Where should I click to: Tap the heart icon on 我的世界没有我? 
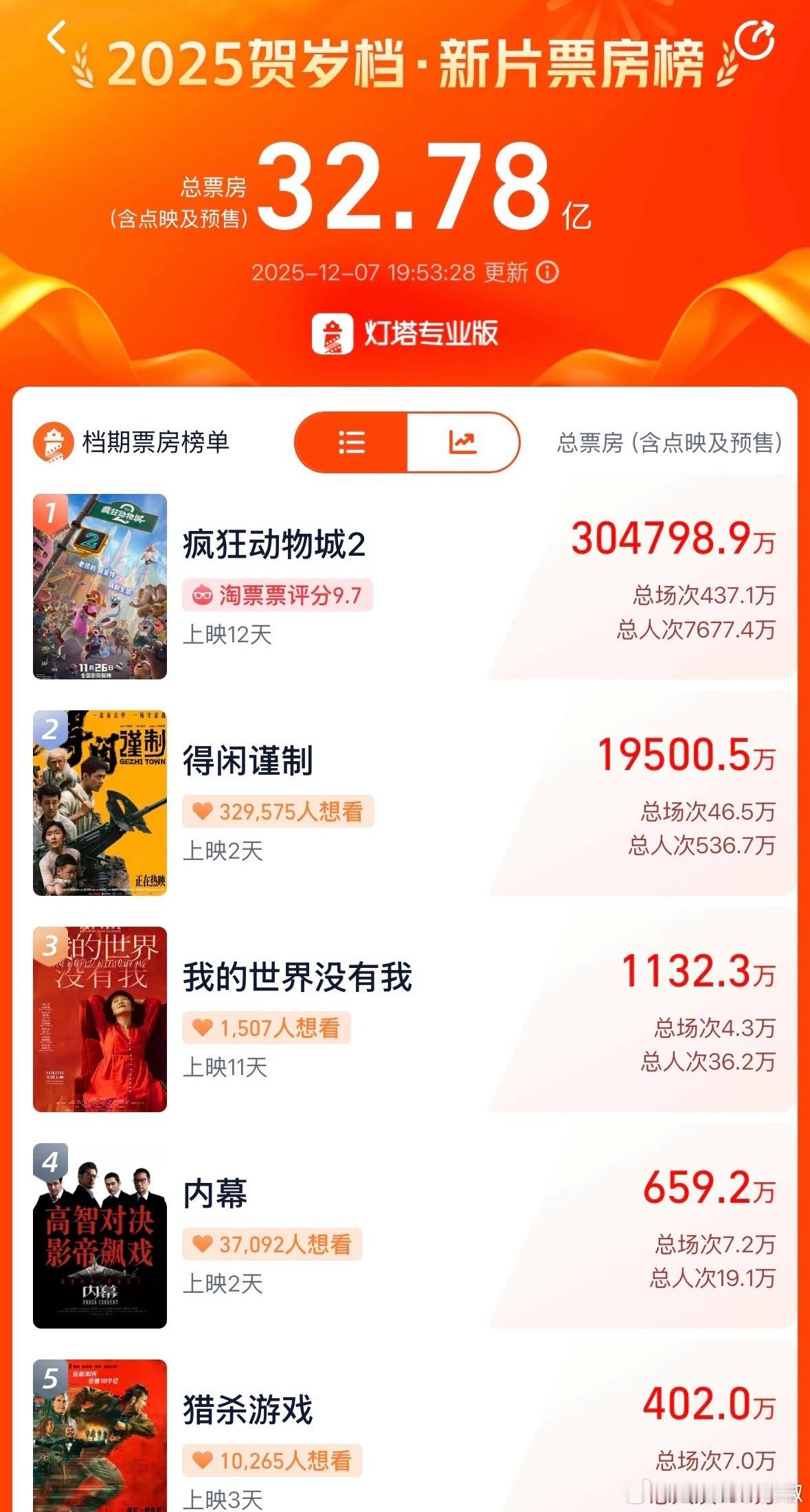click(x=202, y=1027)
